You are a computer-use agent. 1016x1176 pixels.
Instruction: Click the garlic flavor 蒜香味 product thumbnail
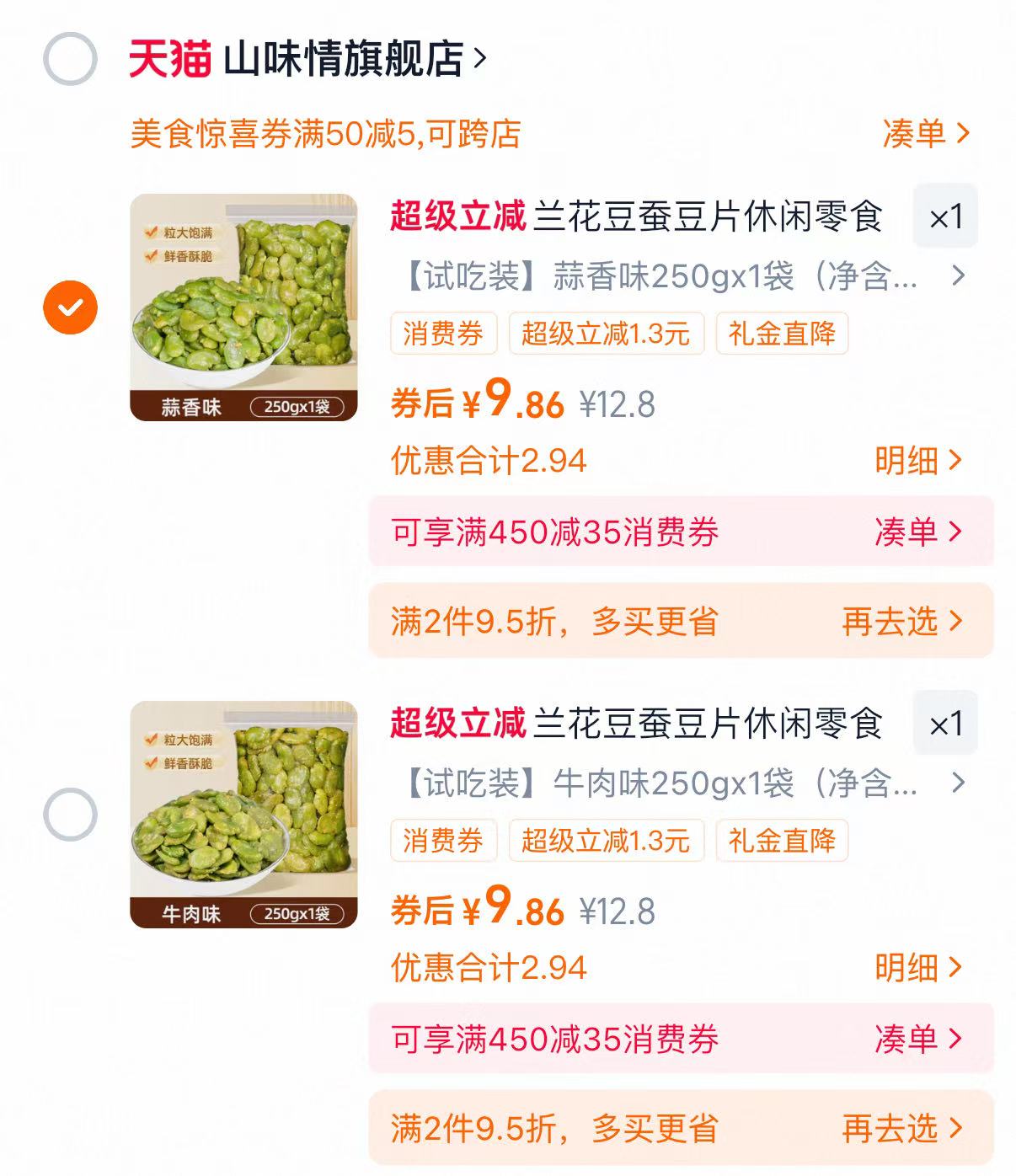coord(244,307)
